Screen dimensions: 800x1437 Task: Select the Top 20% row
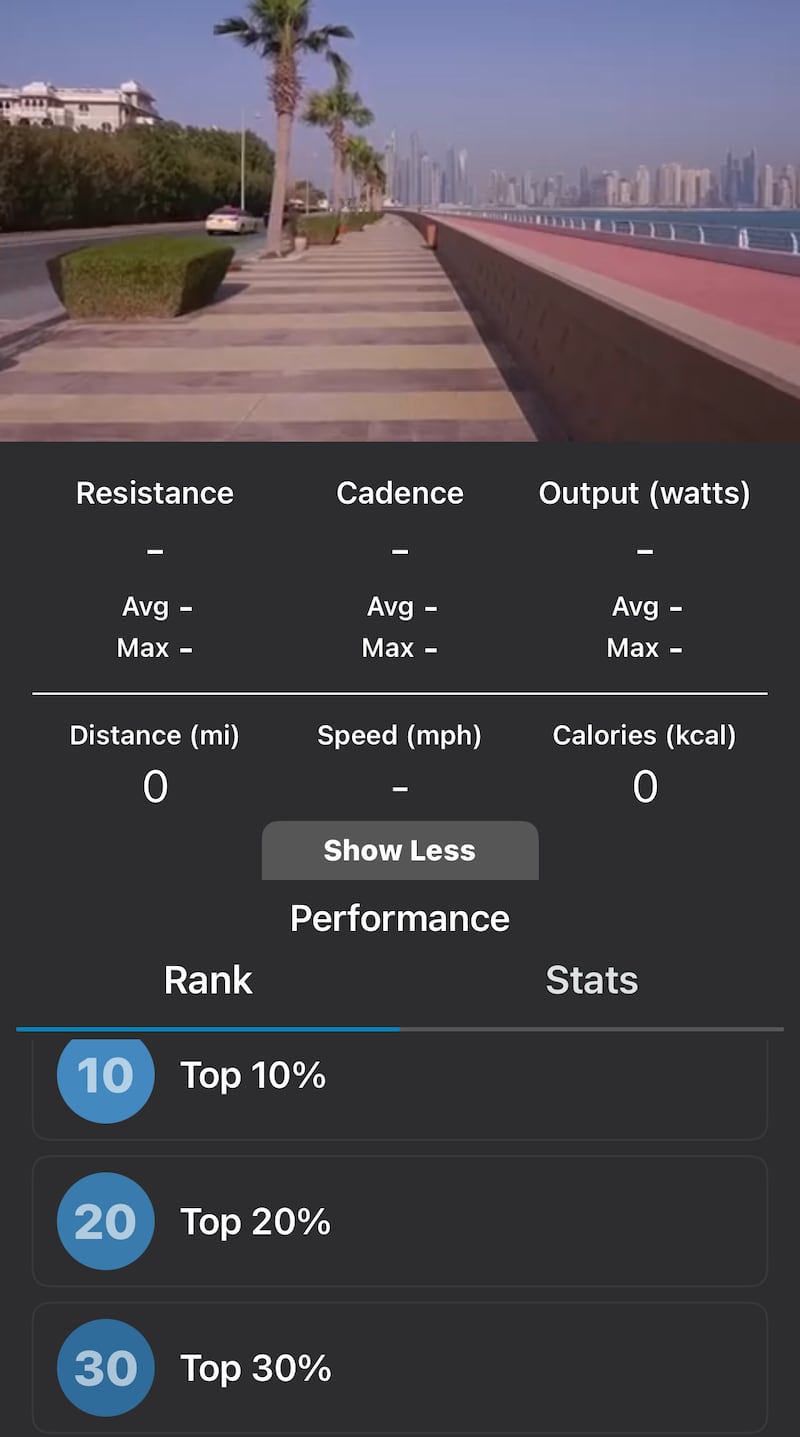(x=400, y=1222)
